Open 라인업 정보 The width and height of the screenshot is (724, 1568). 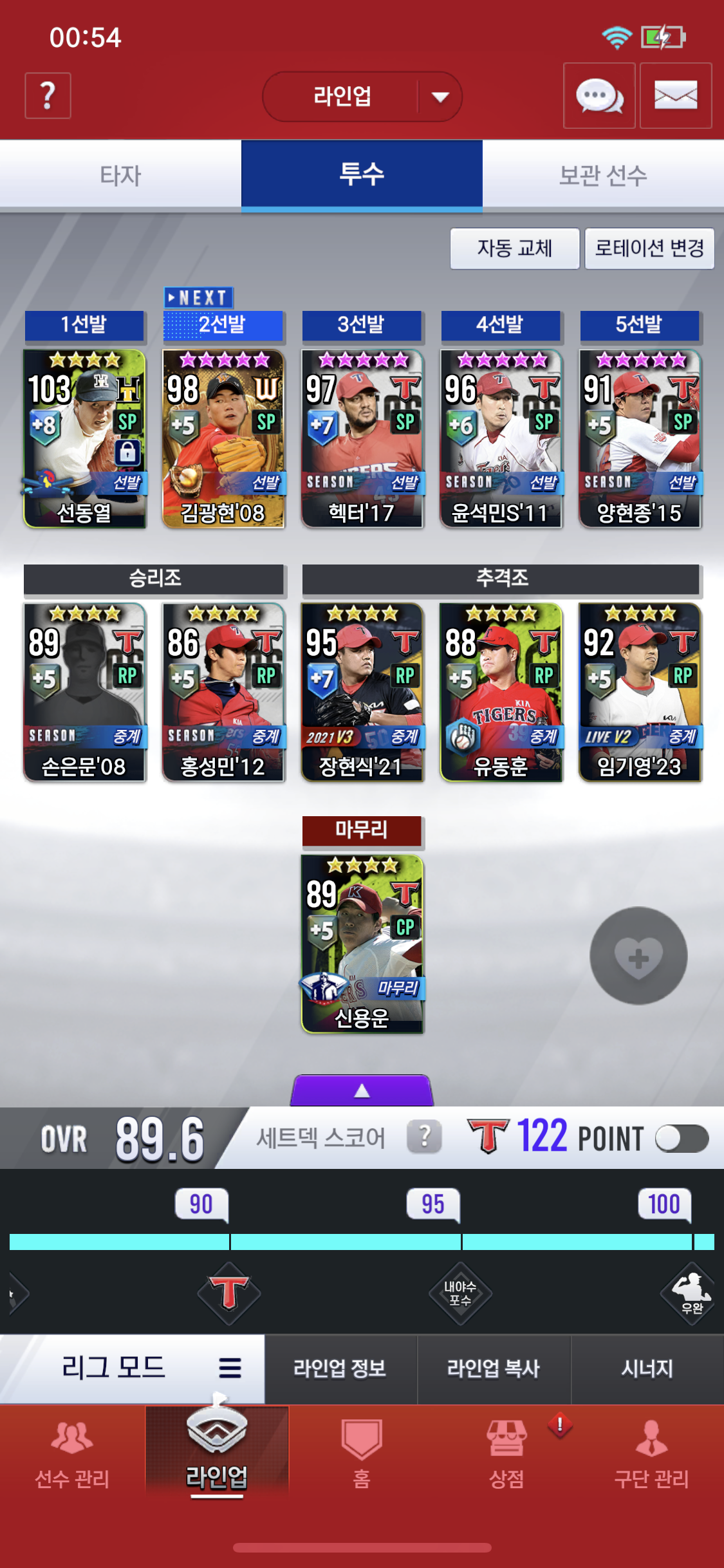pos(340,1368)
